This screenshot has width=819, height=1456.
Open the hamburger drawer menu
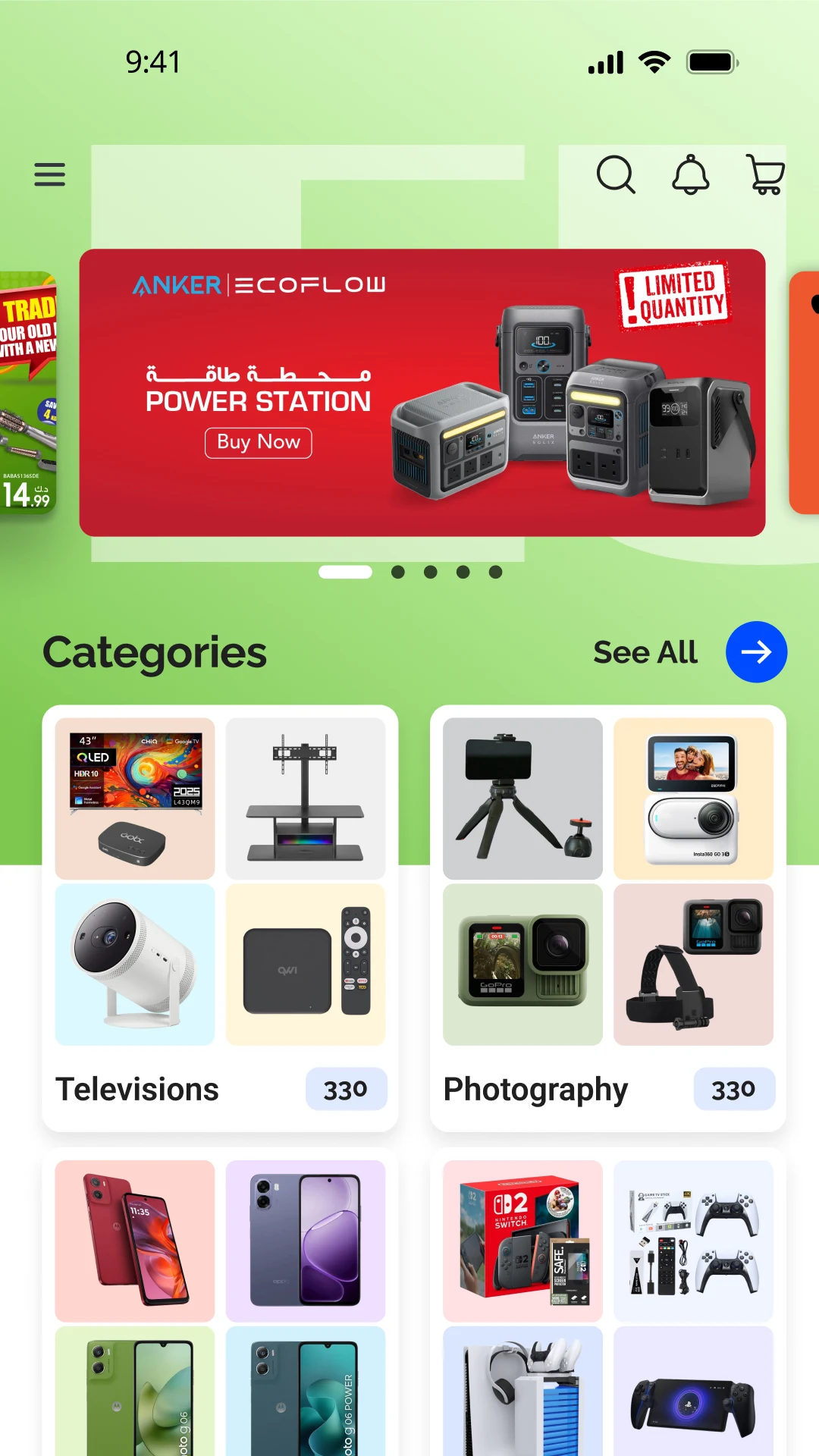(x=49, y=174)
